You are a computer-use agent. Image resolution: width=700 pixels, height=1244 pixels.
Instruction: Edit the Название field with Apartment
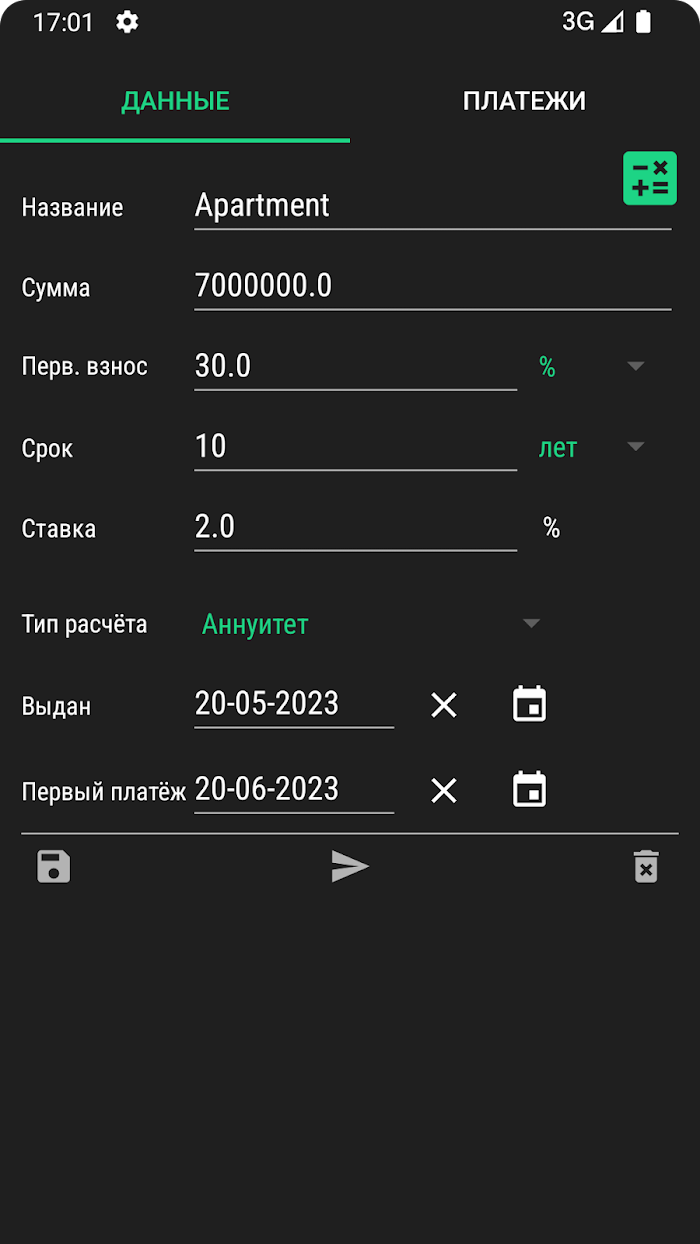432,206
